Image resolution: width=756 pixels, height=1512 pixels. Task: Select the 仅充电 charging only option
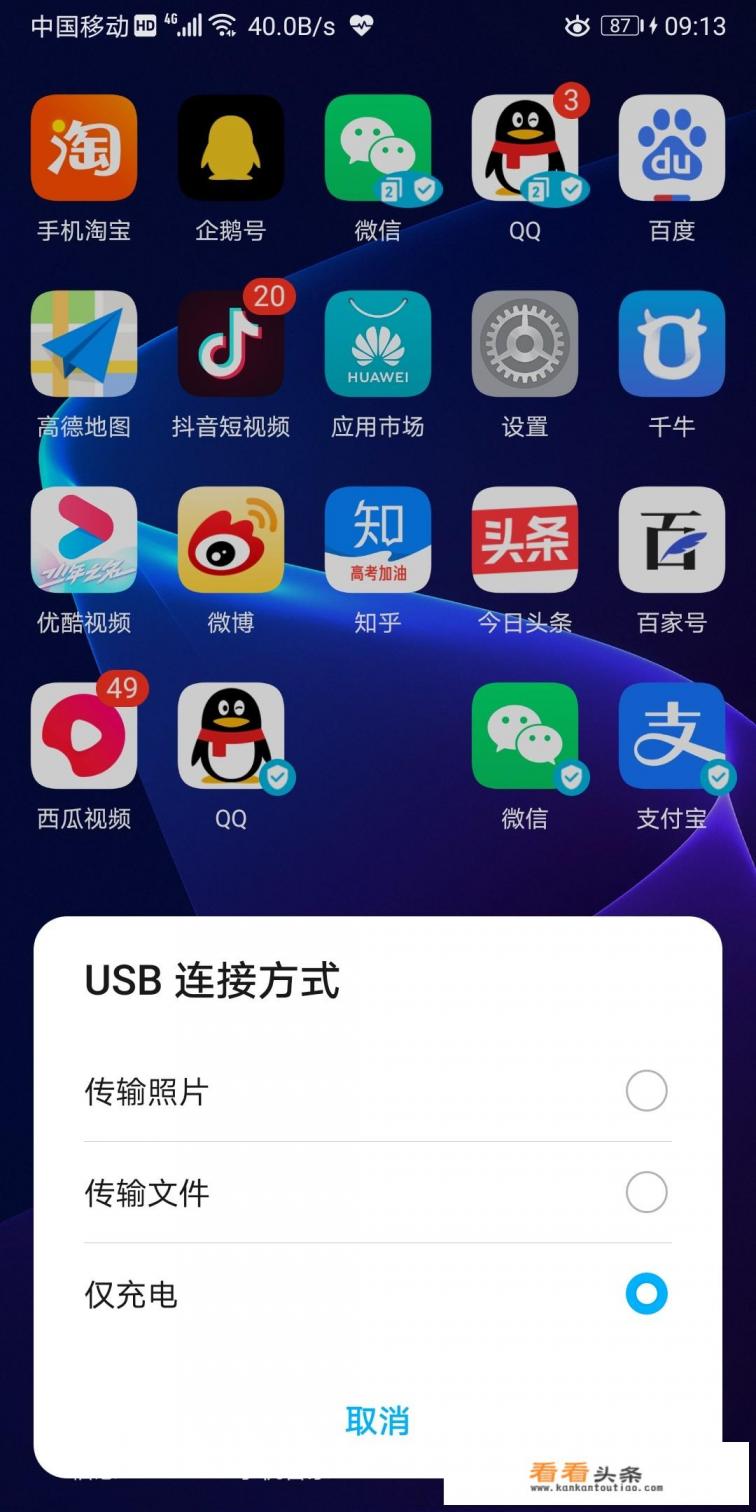tap(646, 1294)
